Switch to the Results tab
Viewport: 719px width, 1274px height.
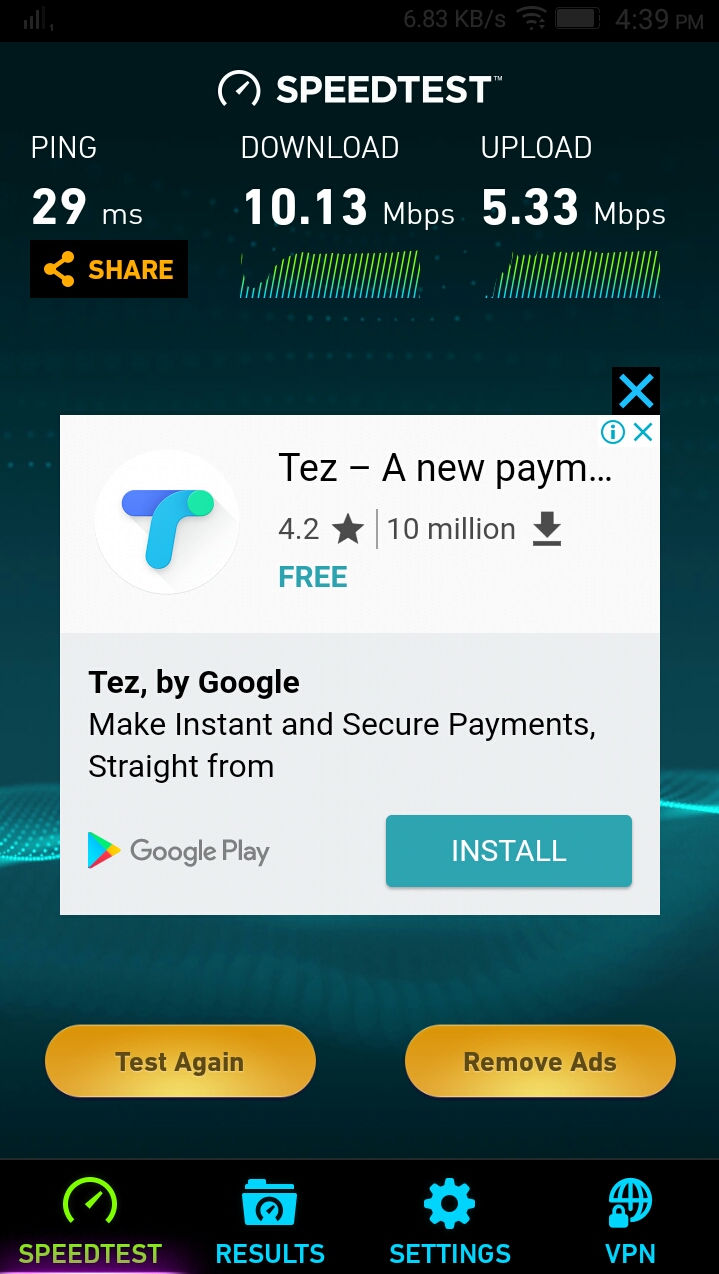270,1222
